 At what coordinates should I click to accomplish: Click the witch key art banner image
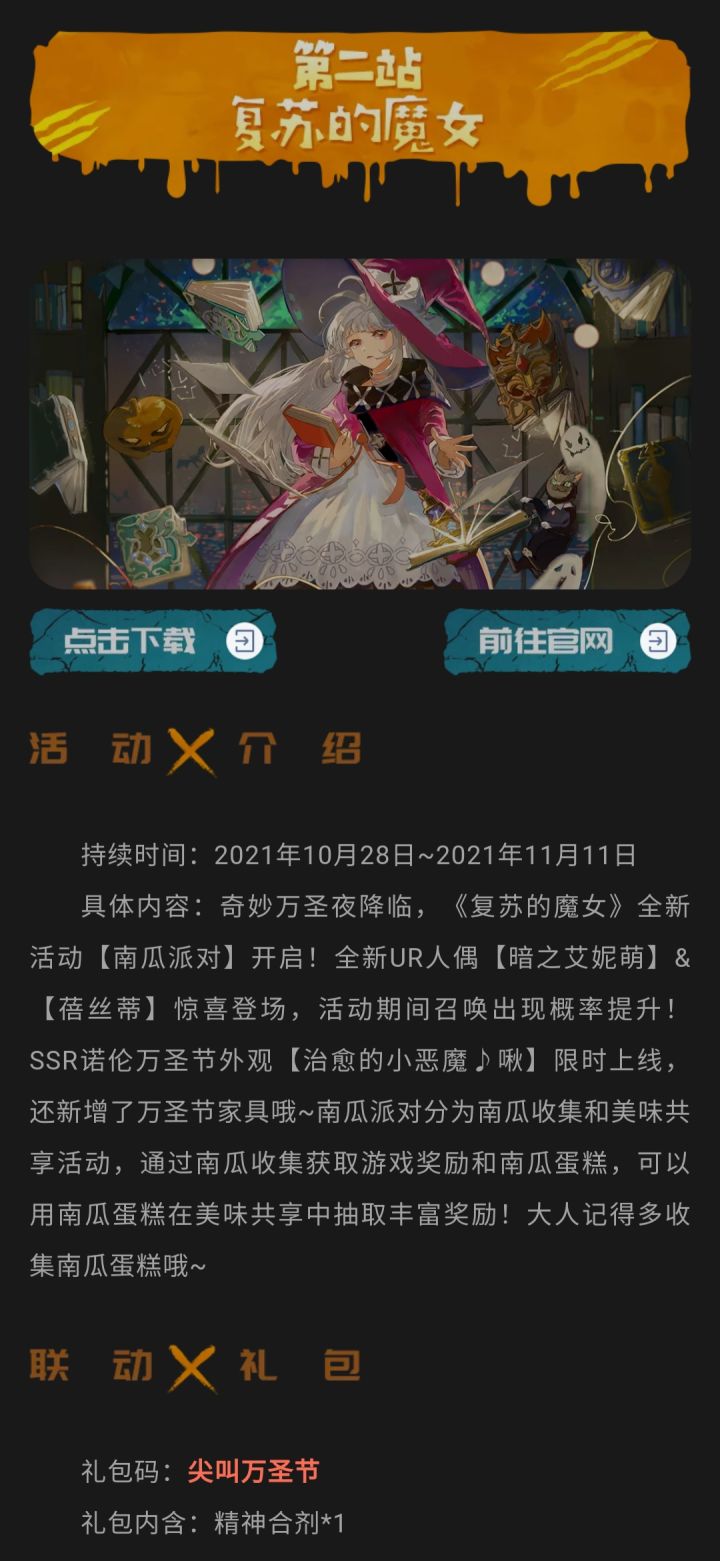tap(360, 425)
